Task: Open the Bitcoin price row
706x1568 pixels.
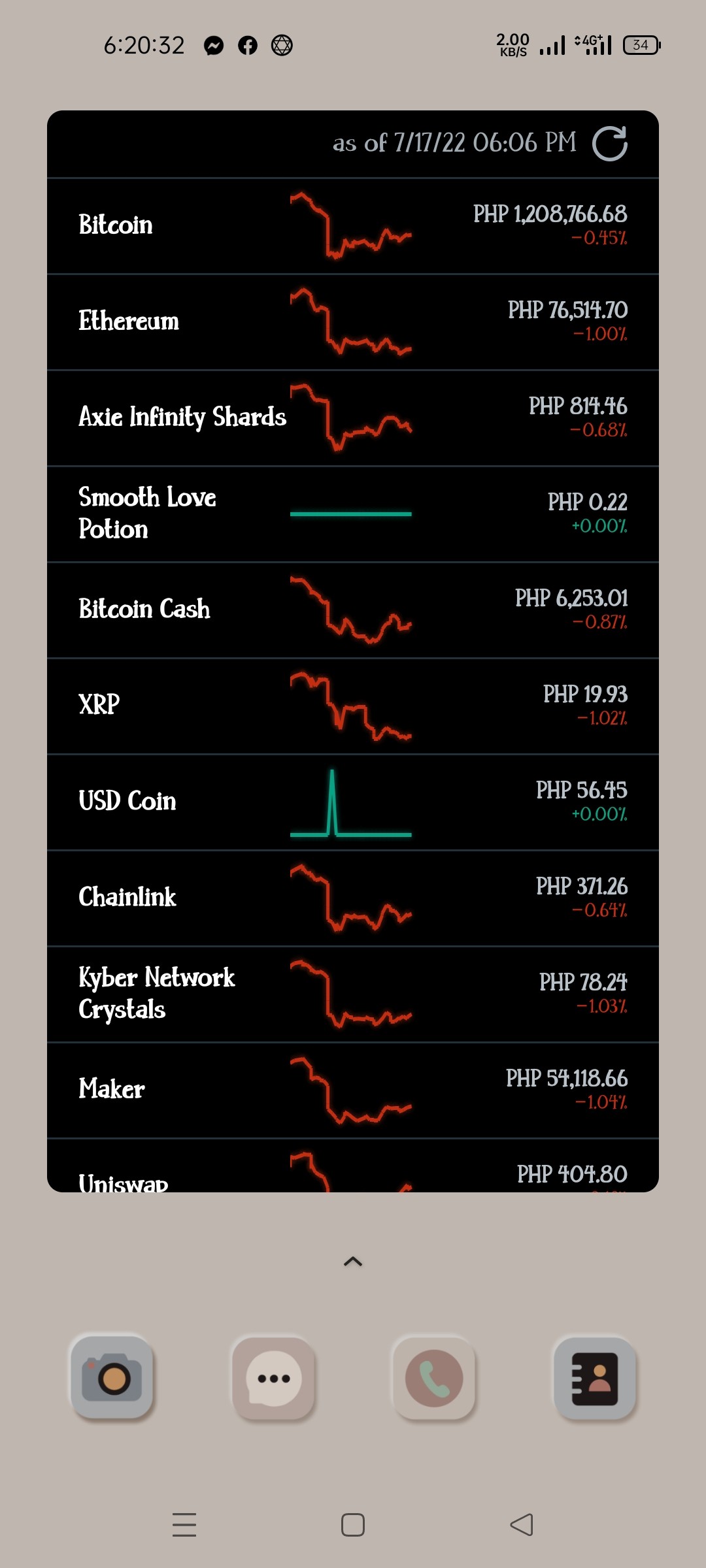Action: 353,225
